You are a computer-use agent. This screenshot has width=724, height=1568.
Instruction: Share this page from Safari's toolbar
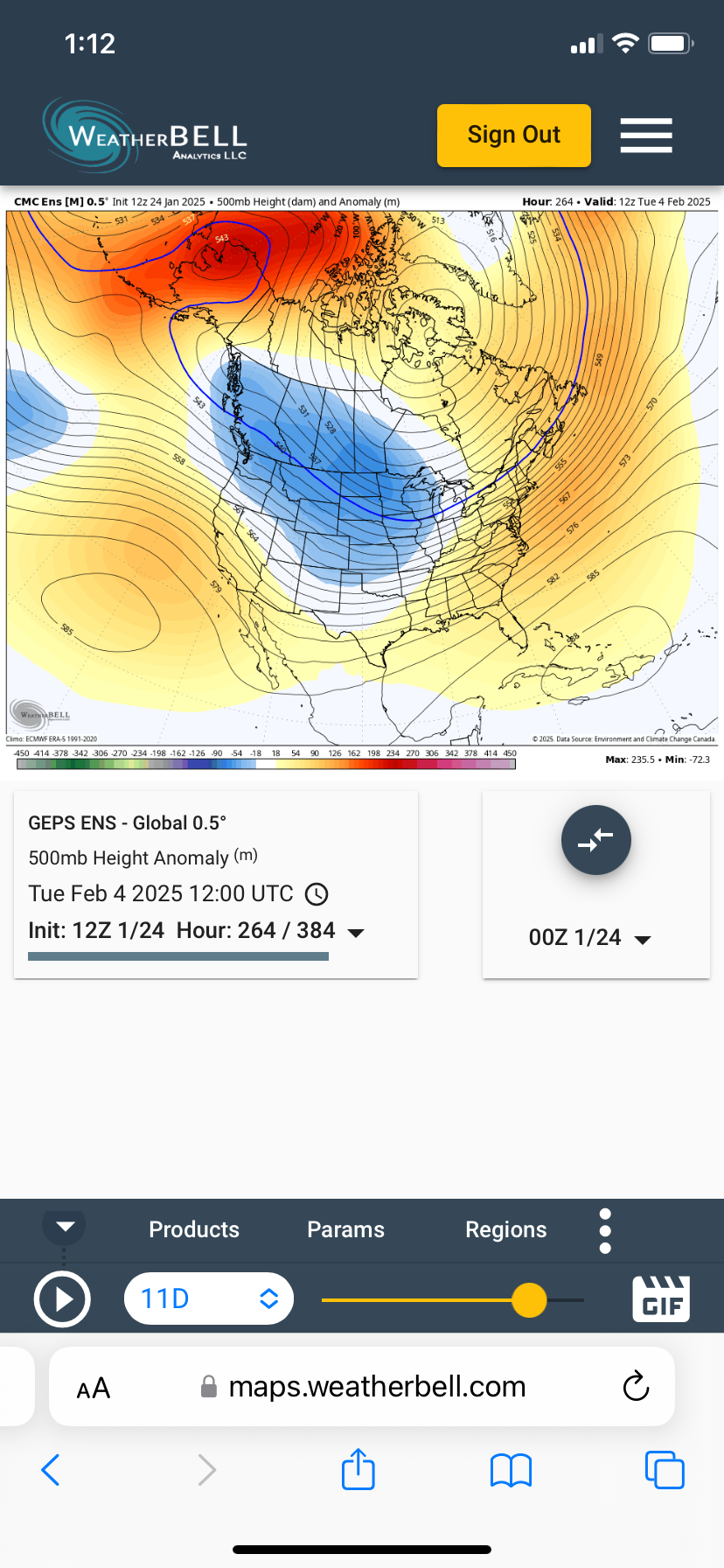pyautogui.click(x=359, y=1470)
